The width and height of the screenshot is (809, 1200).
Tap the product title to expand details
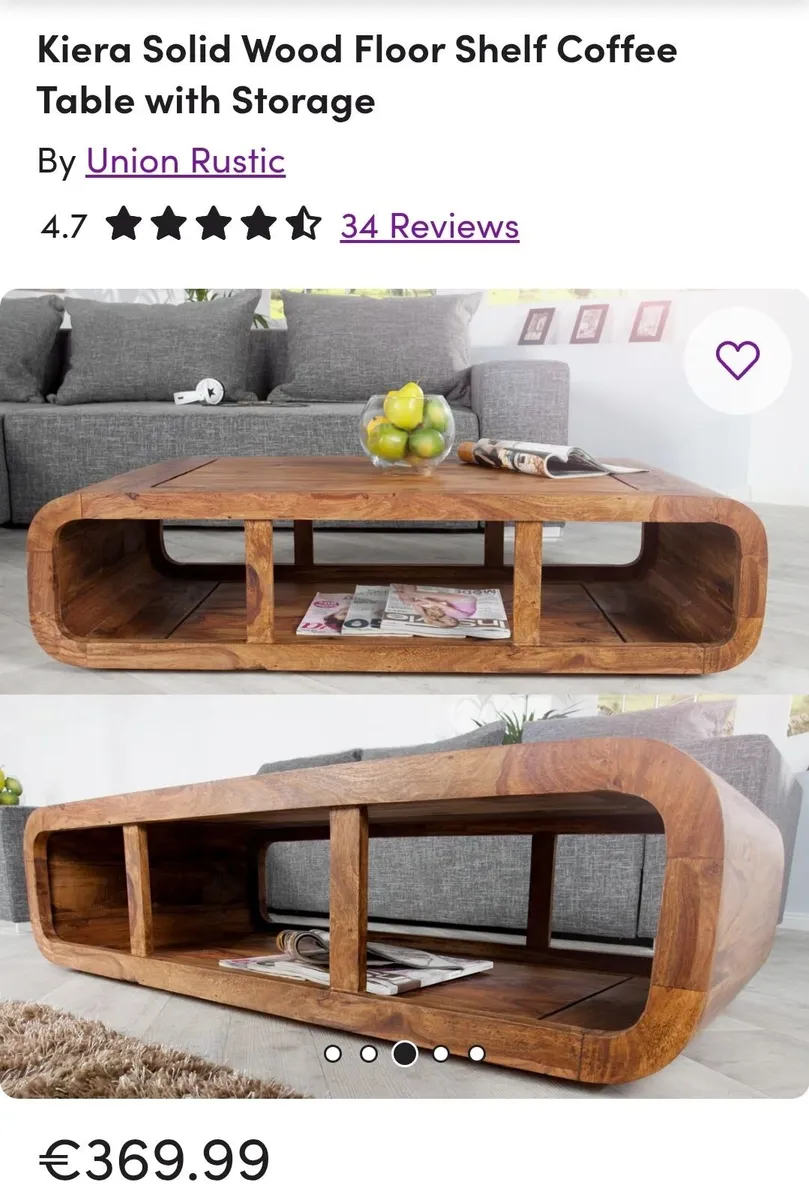[x=357, y=75]
